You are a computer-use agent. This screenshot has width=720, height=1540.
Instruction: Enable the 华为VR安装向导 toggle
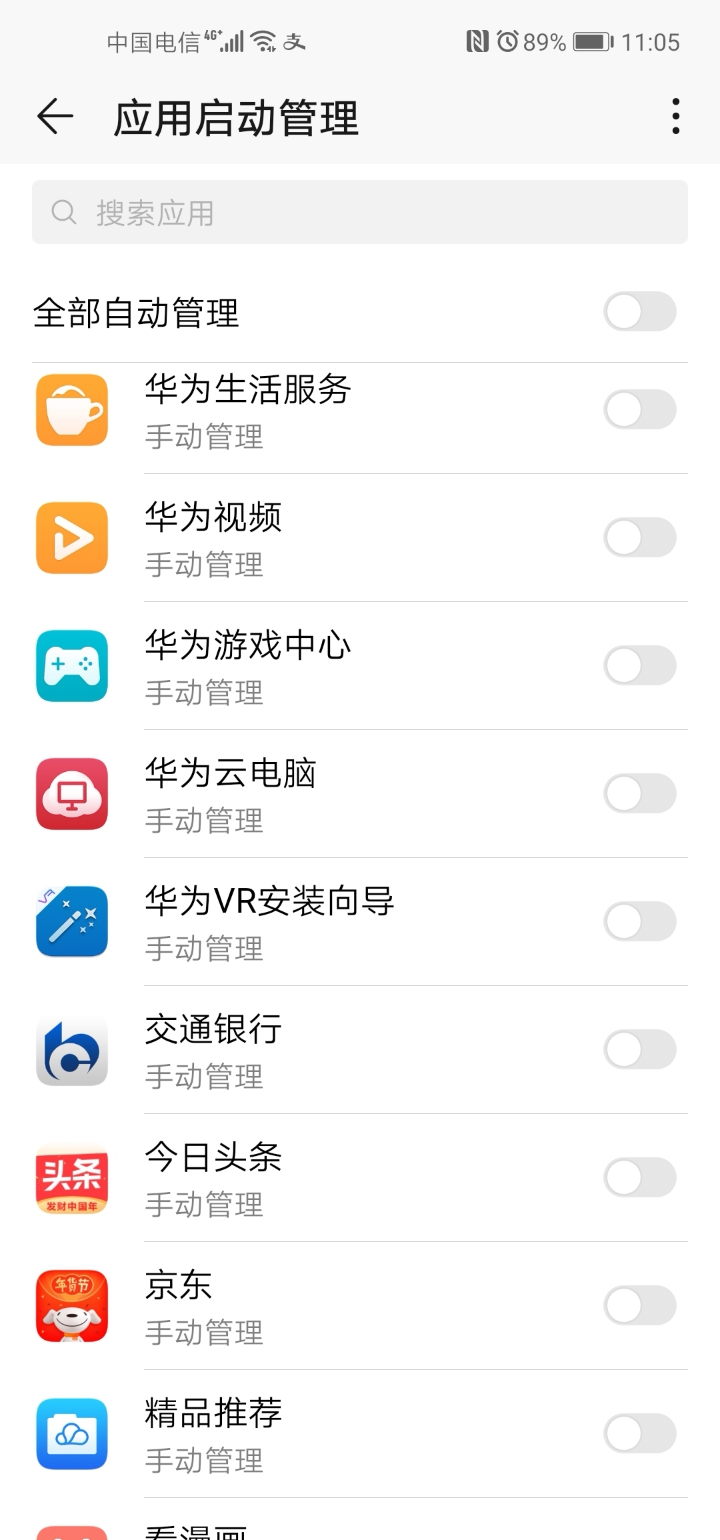tap(640, 922)
